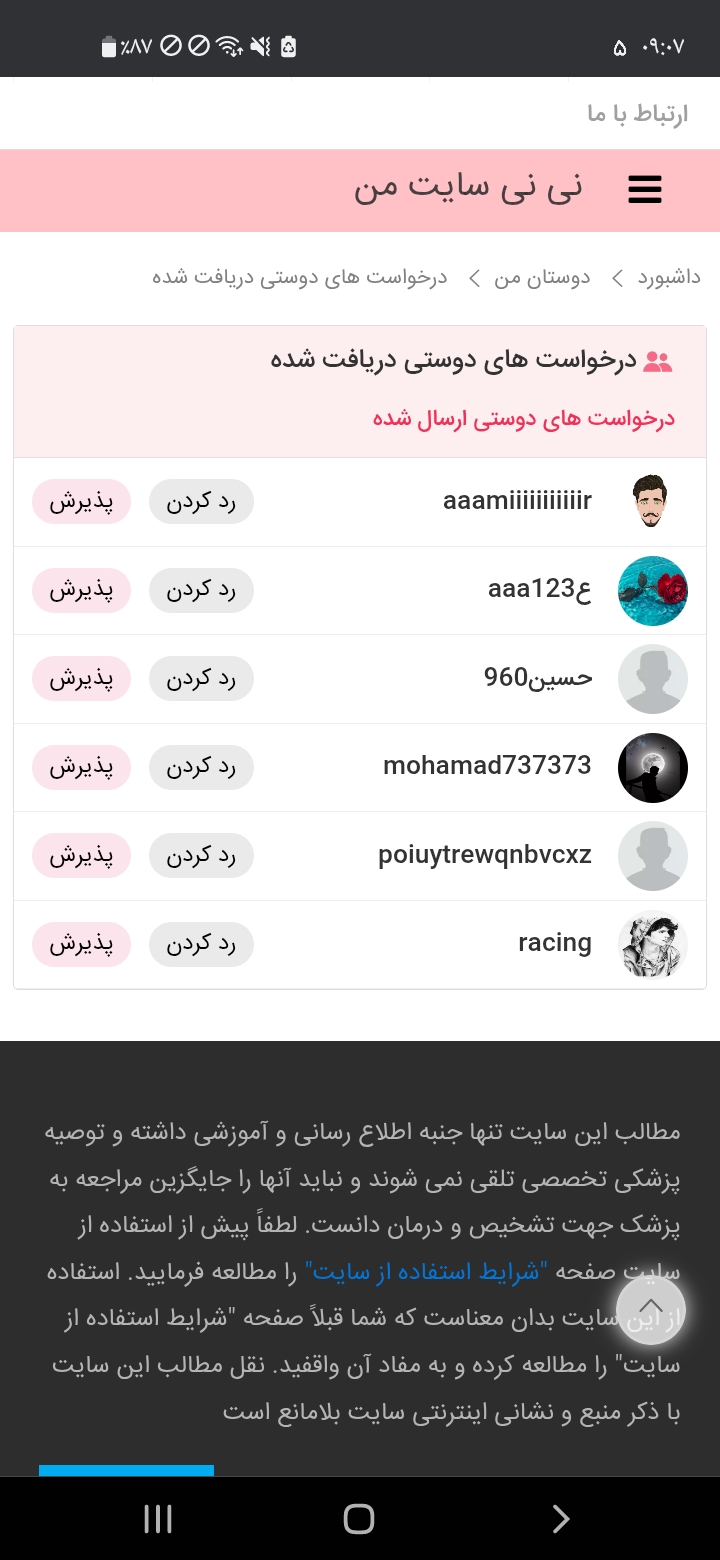This screenshot has width=720, height=1560.
Task: Accept mohamad737373's friend request
Action: pyautogui.click(x=81, y=767)
